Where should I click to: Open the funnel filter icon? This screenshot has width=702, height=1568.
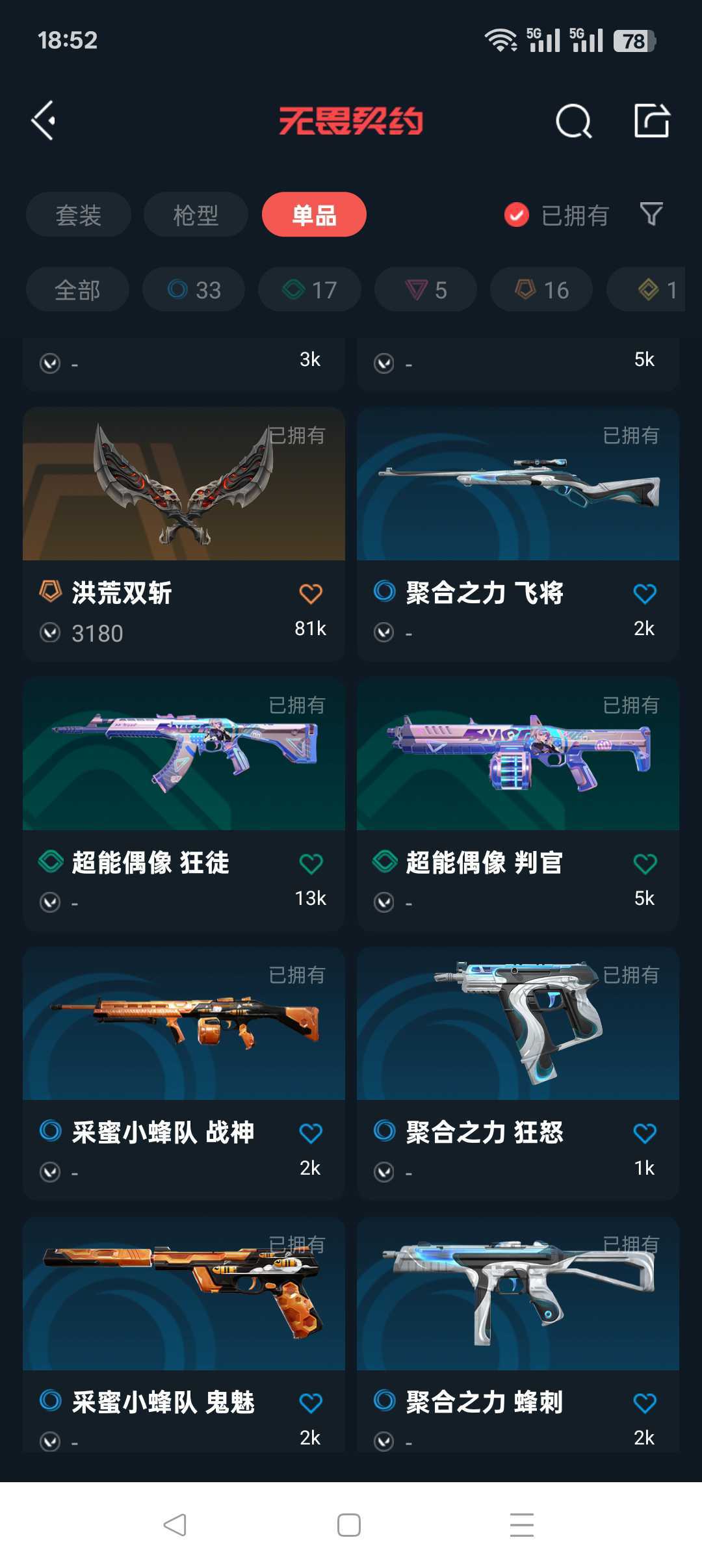651,214
